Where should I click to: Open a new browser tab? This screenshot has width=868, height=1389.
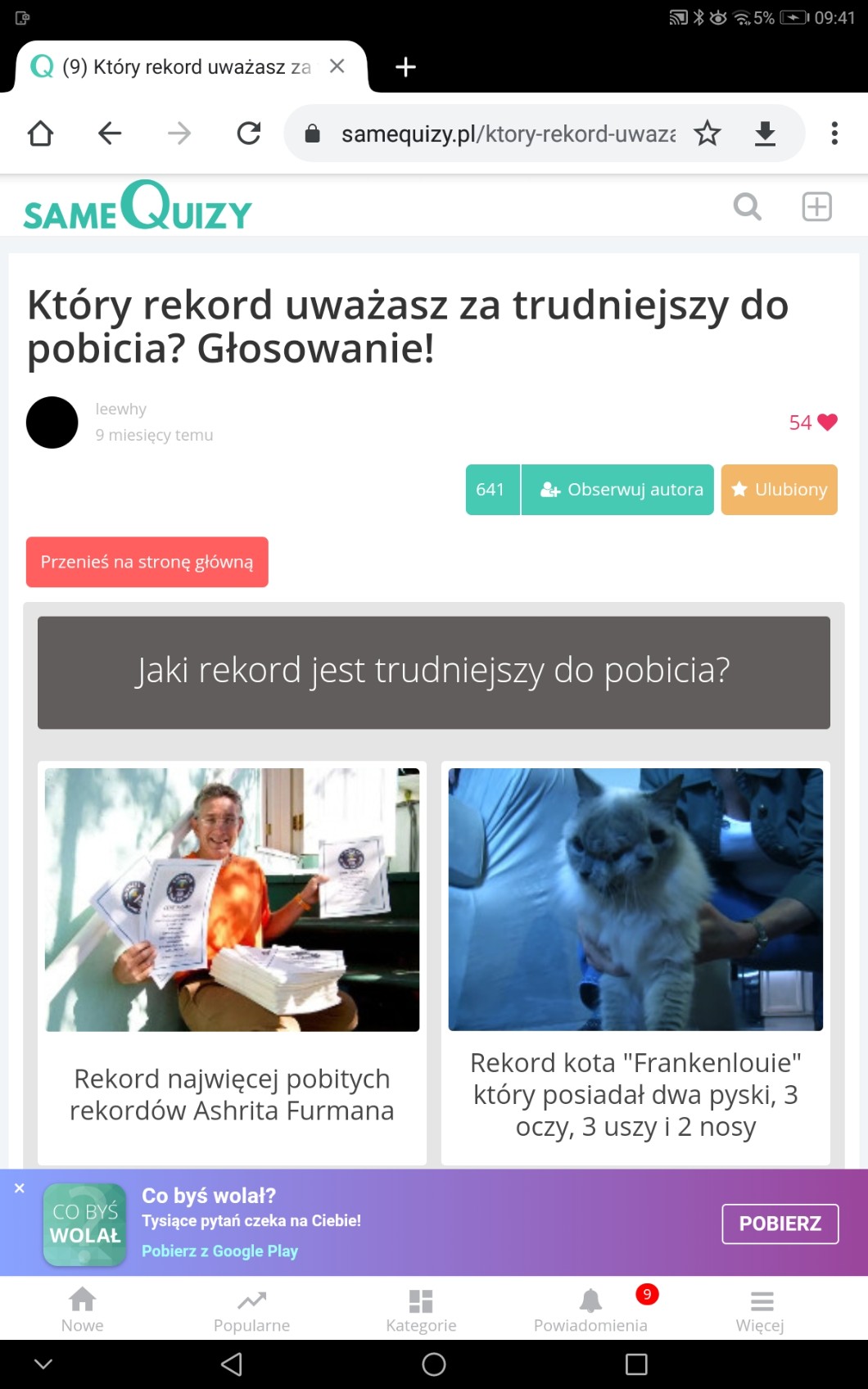point(405,66)
